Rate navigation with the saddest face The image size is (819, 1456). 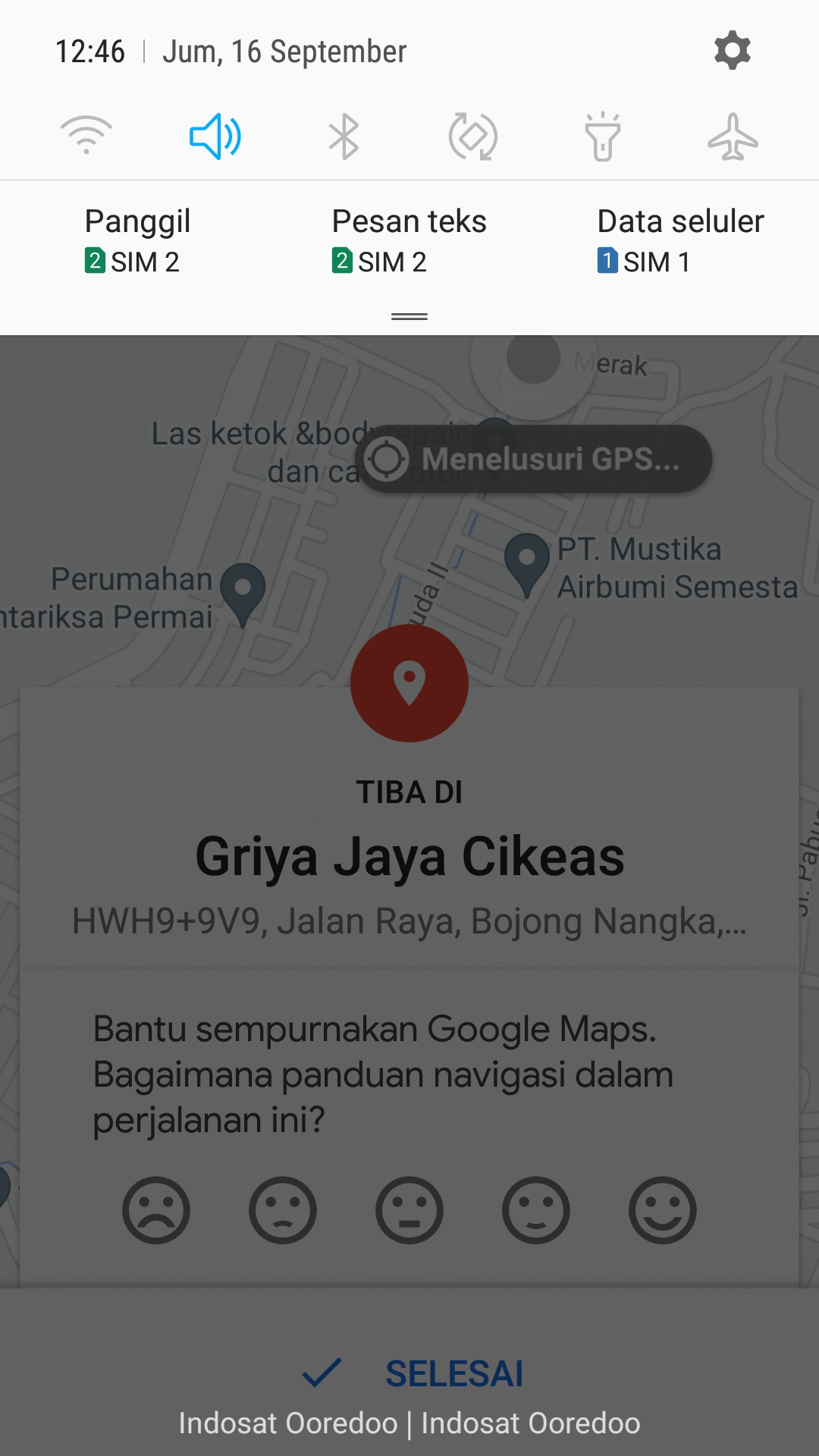(156, 1210)
